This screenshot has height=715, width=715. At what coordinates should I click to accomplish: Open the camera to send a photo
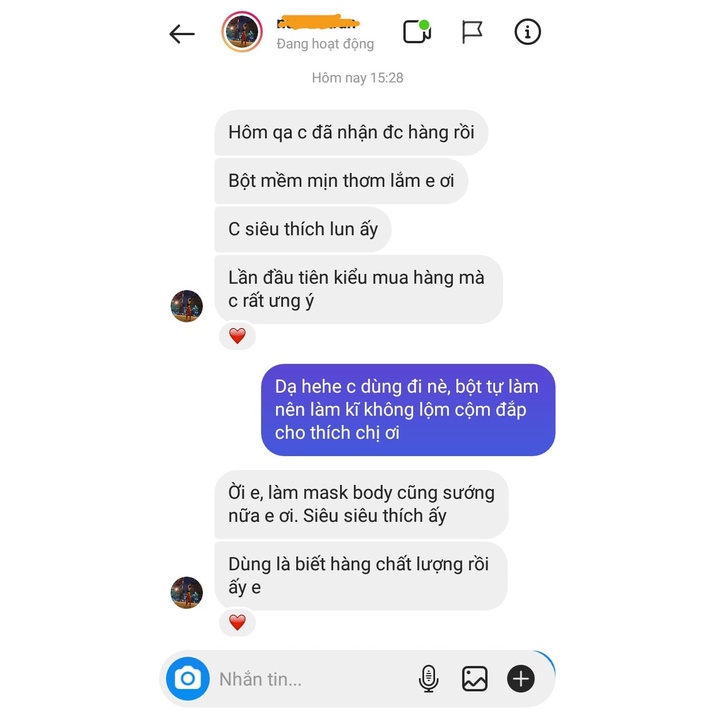click(x=187, y=679)
